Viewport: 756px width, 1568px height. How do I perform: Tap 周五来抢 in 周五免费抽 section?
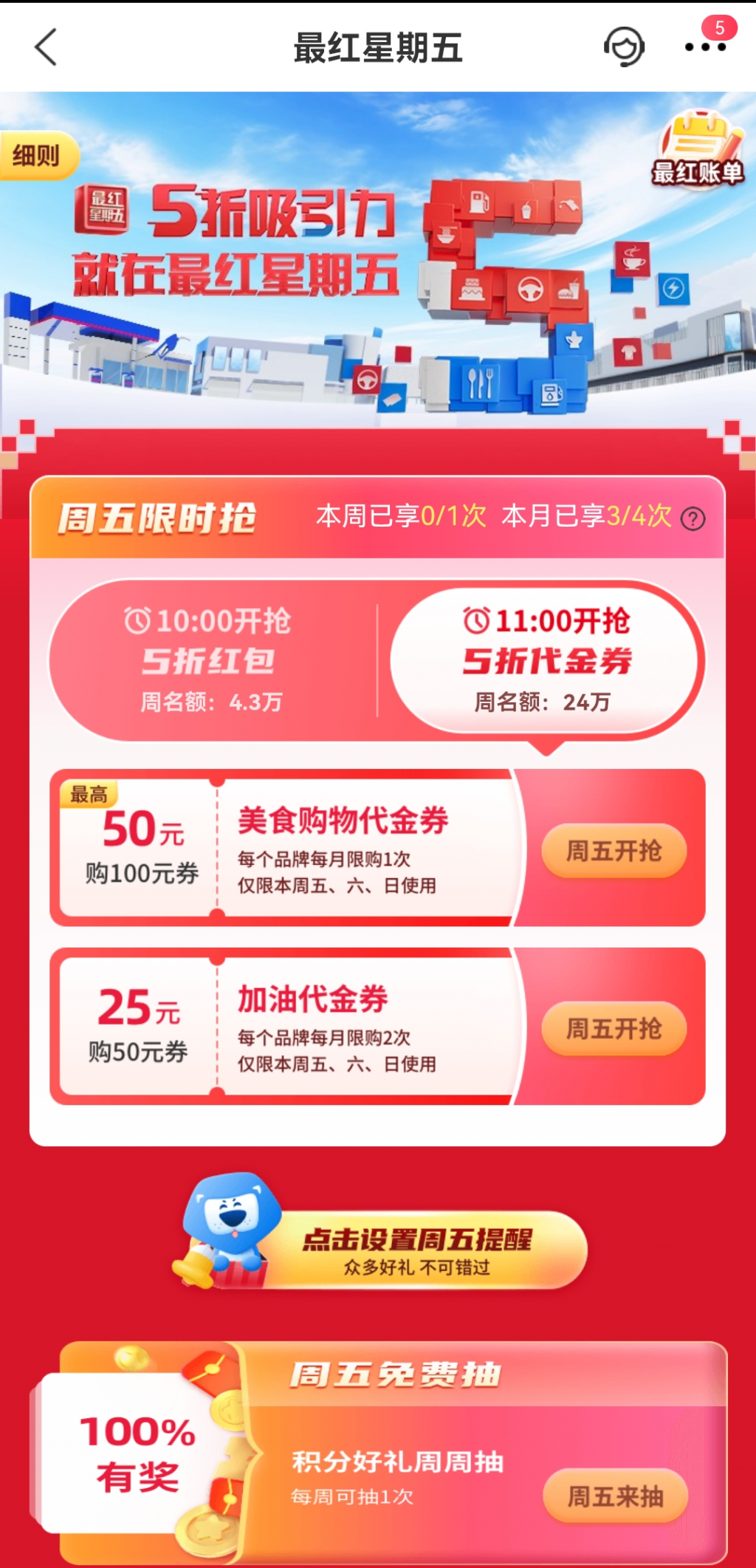[615, 1496]
